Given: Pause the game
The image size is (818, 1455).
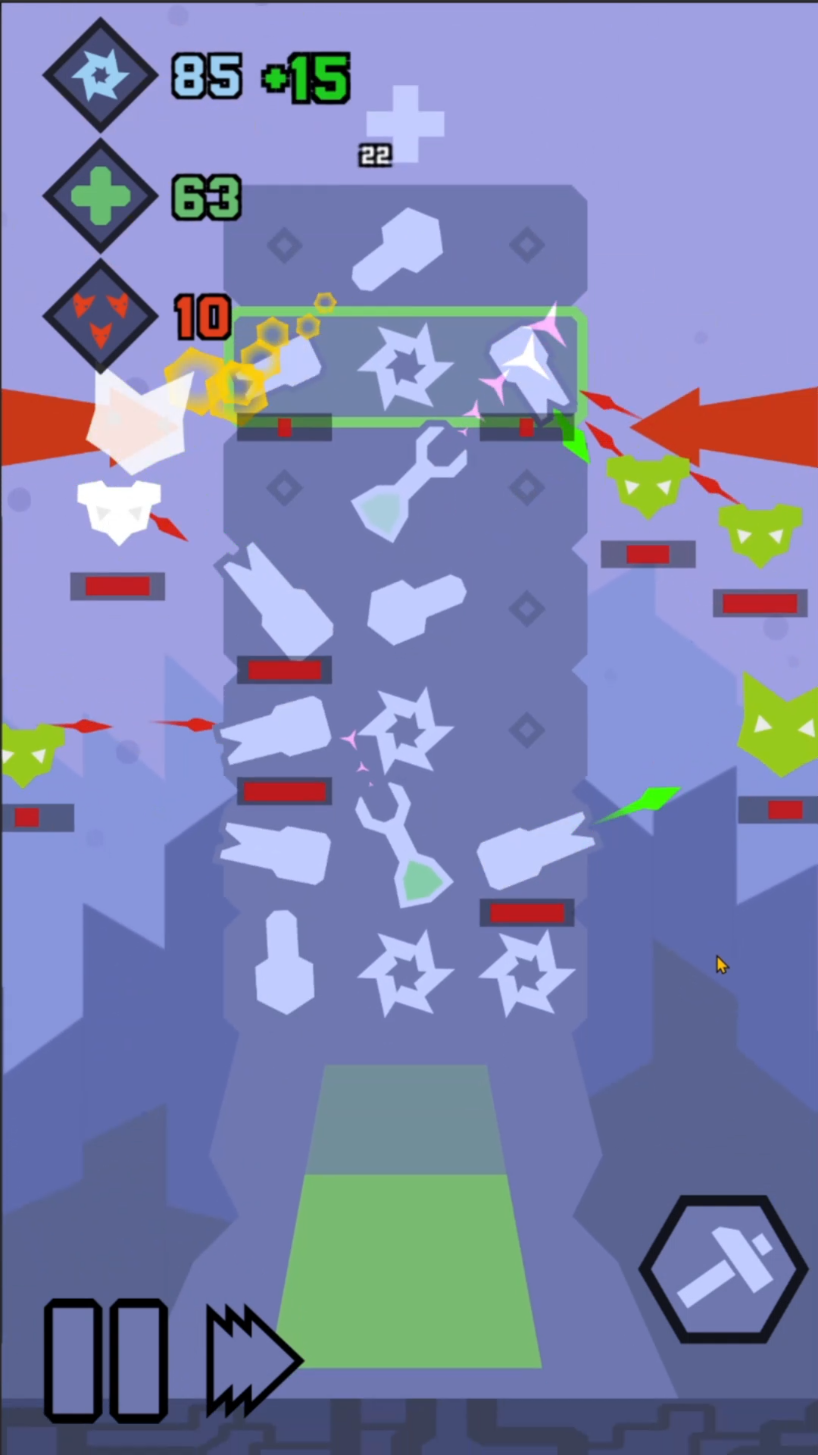Looking at the screenshot, I should coord(106,1359).
